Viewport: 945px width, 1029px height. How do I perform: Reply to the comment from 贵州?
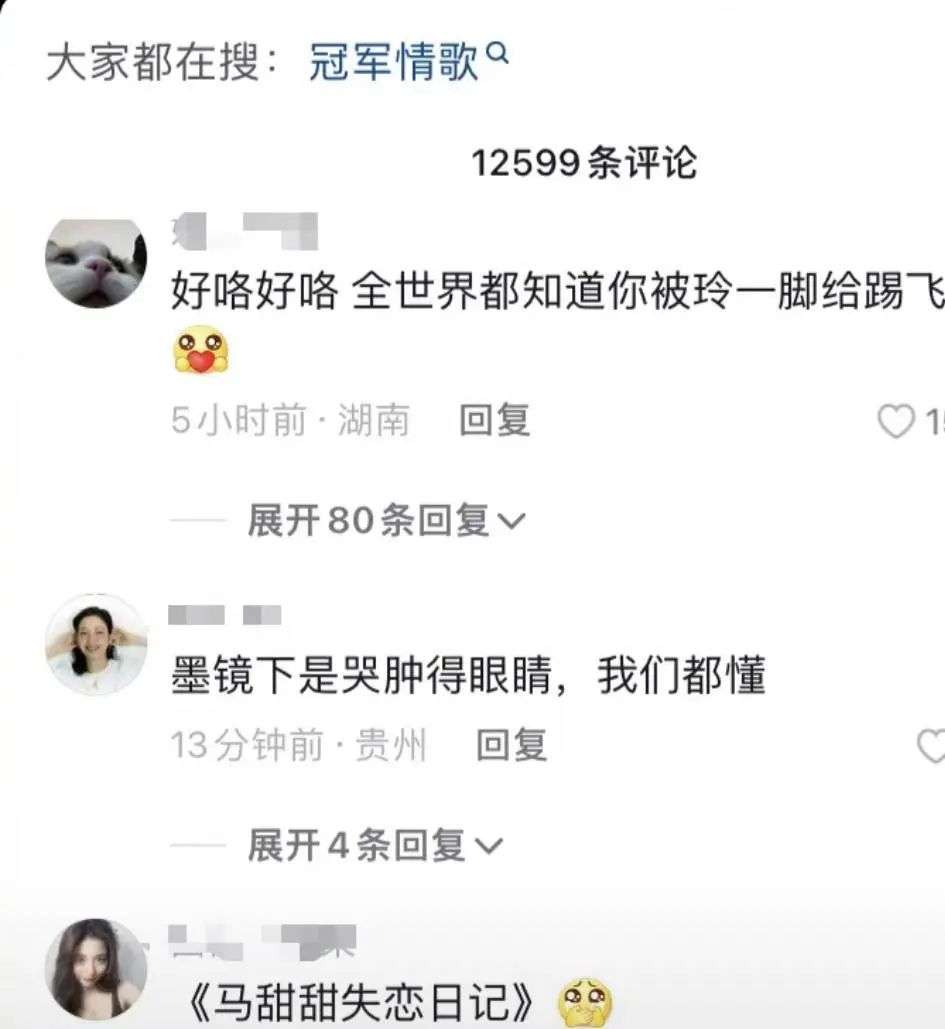click(x=511, y=745)
